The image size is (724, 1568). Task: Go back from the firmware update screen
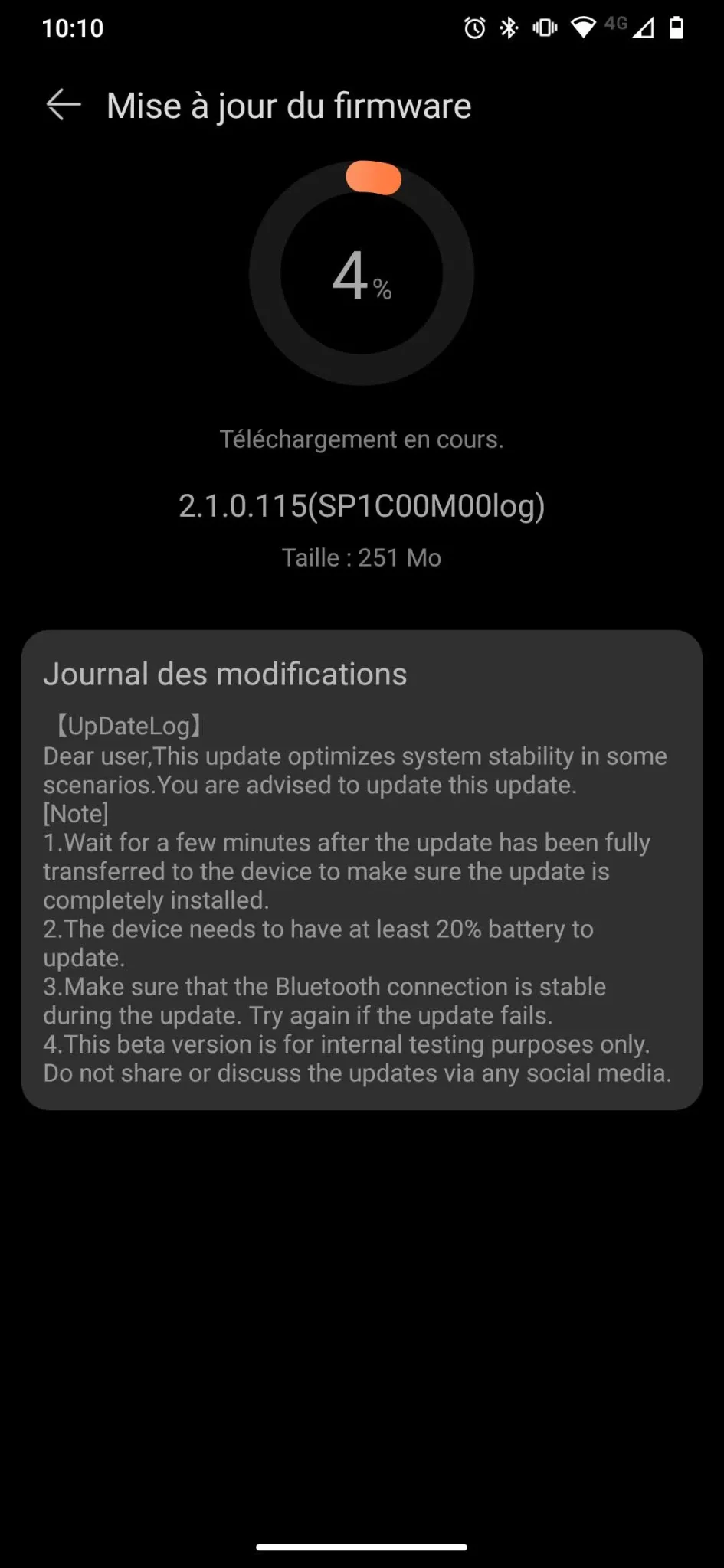[64, 105]
